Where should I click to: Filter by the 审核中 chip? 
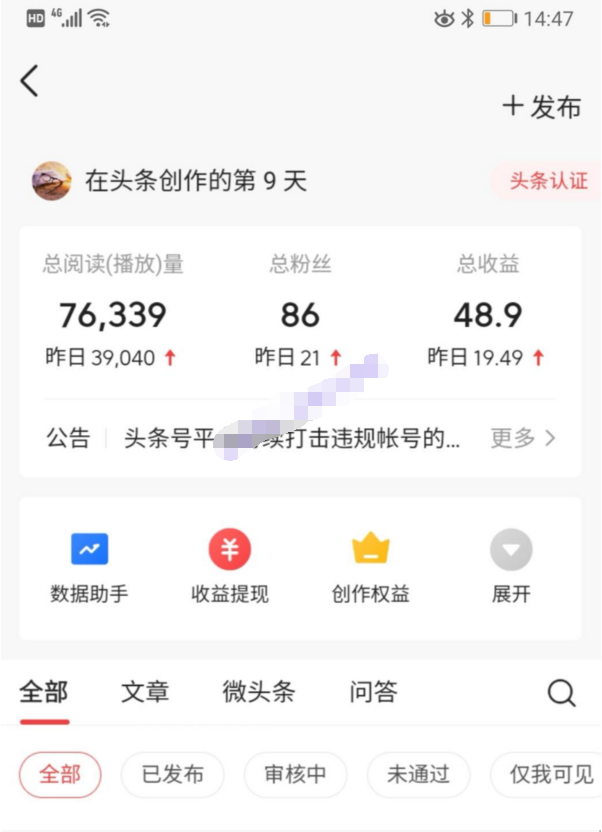(x=295, y=774)
